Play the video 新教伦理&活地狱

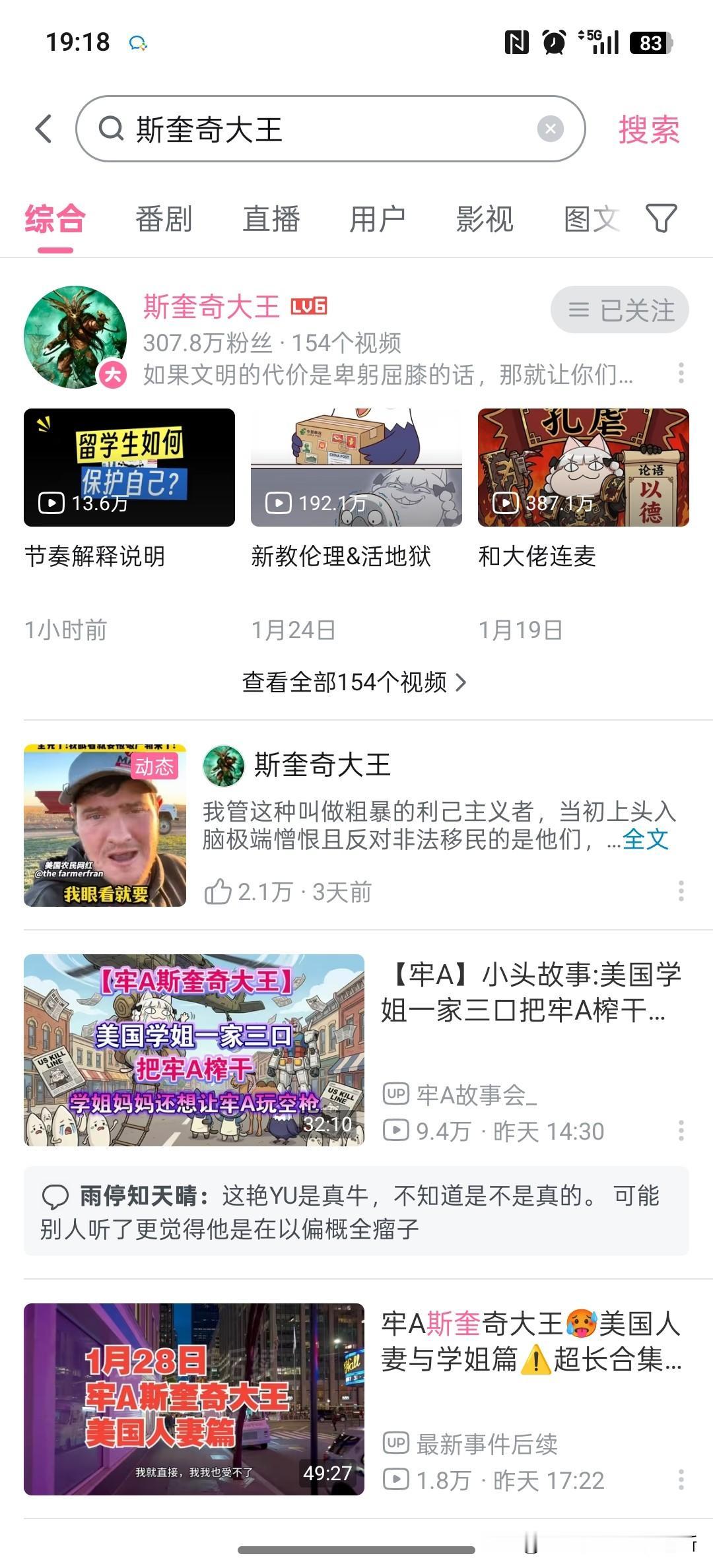click(x=356, y=467)
